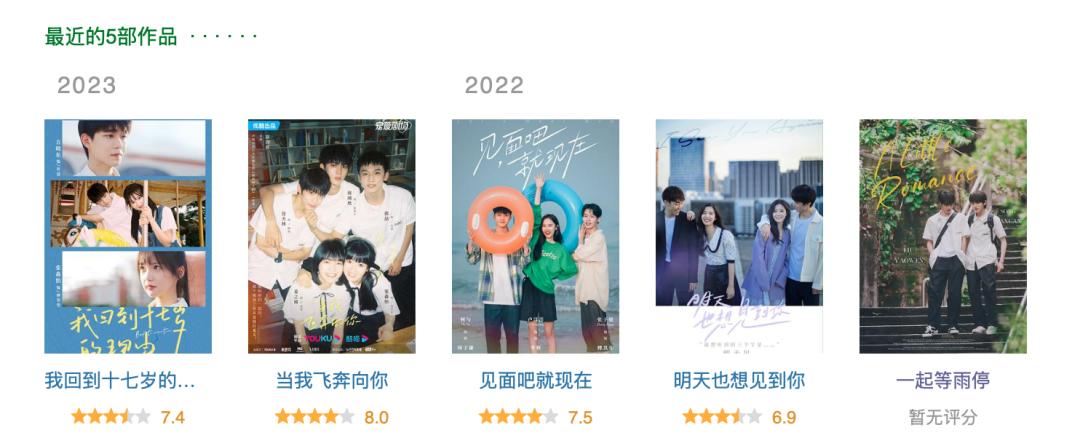The height and width of the screenshot is (438, 1080).
Task: Tap the 明天也想见到你 title link
Action: (x=739, y=381)
